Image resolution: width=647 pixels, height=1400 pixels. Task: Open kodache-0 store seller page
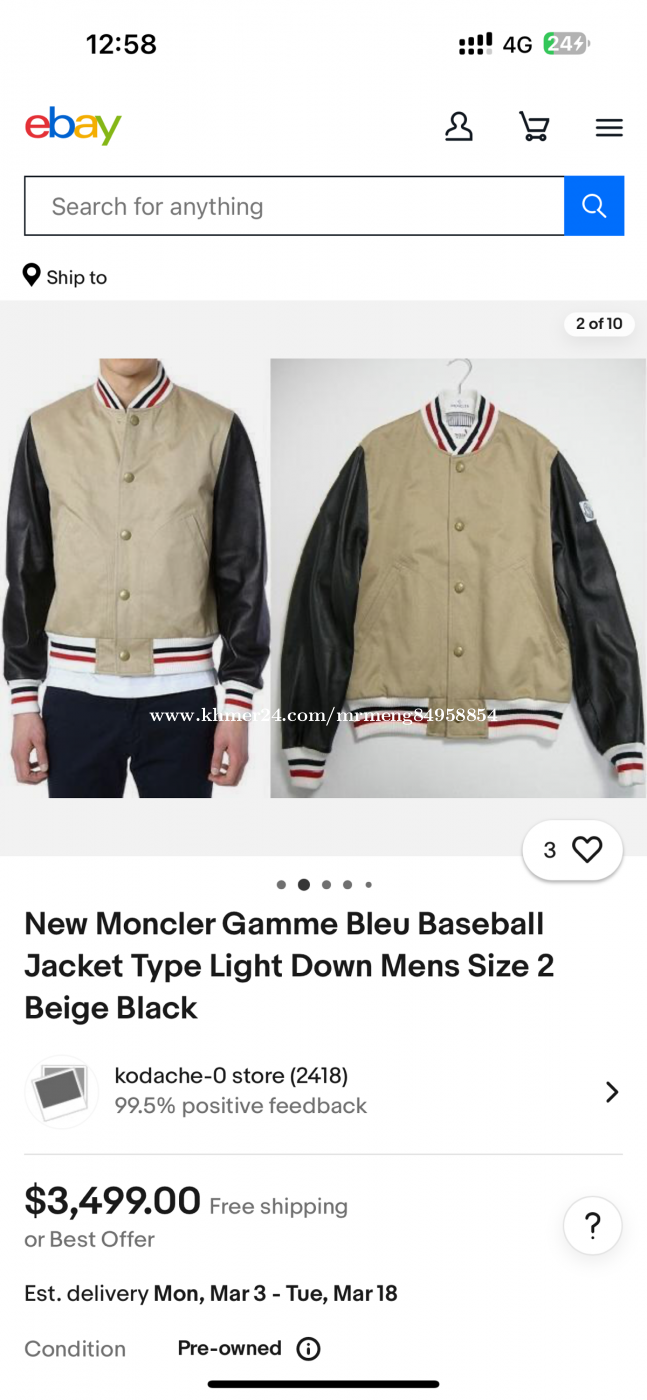(323, 1092)
